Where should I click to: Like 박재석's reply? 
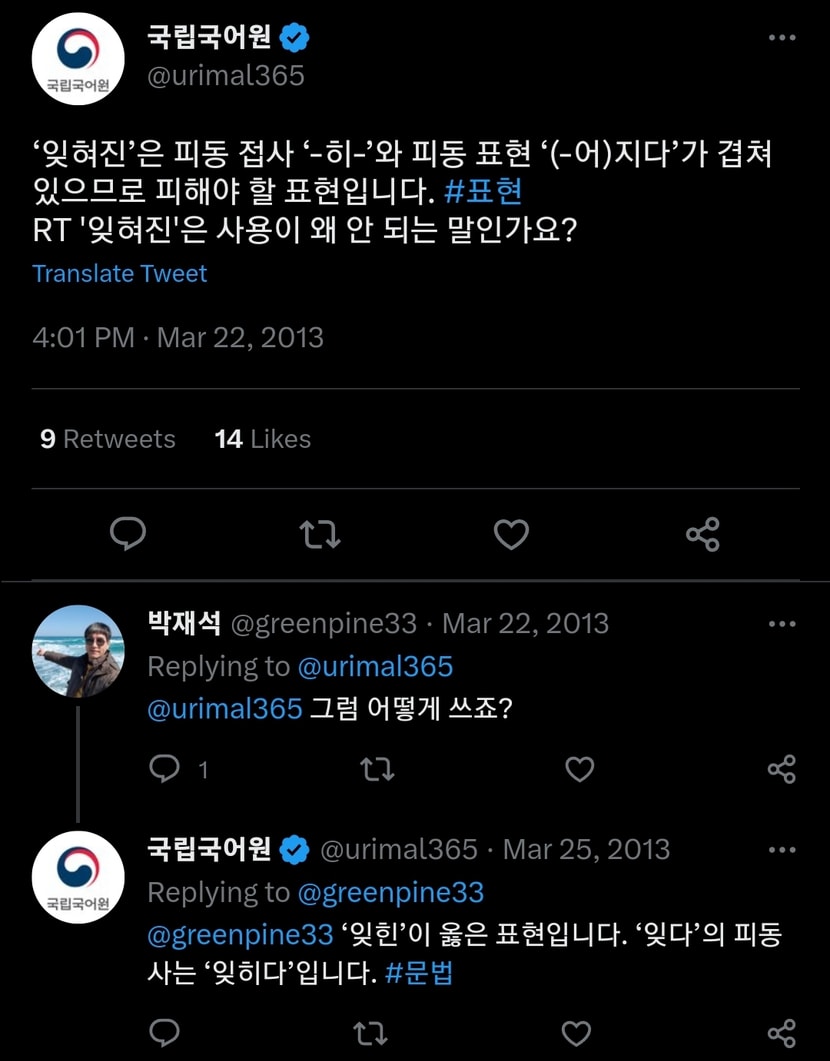(580, 769)
